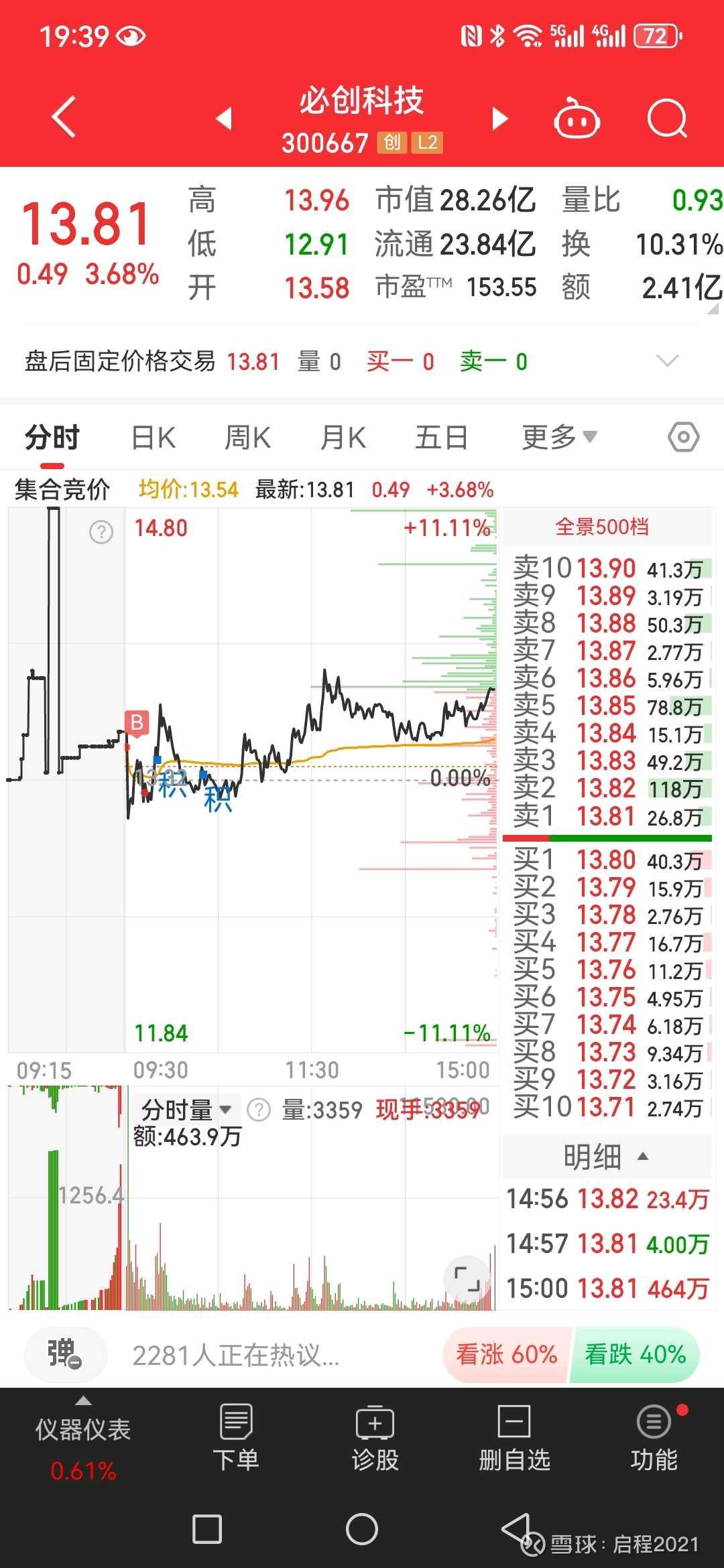This screenshot has height=1568, width=724.
Task: Switch to the previous stock with left triangle
Action: click(224, 119)
